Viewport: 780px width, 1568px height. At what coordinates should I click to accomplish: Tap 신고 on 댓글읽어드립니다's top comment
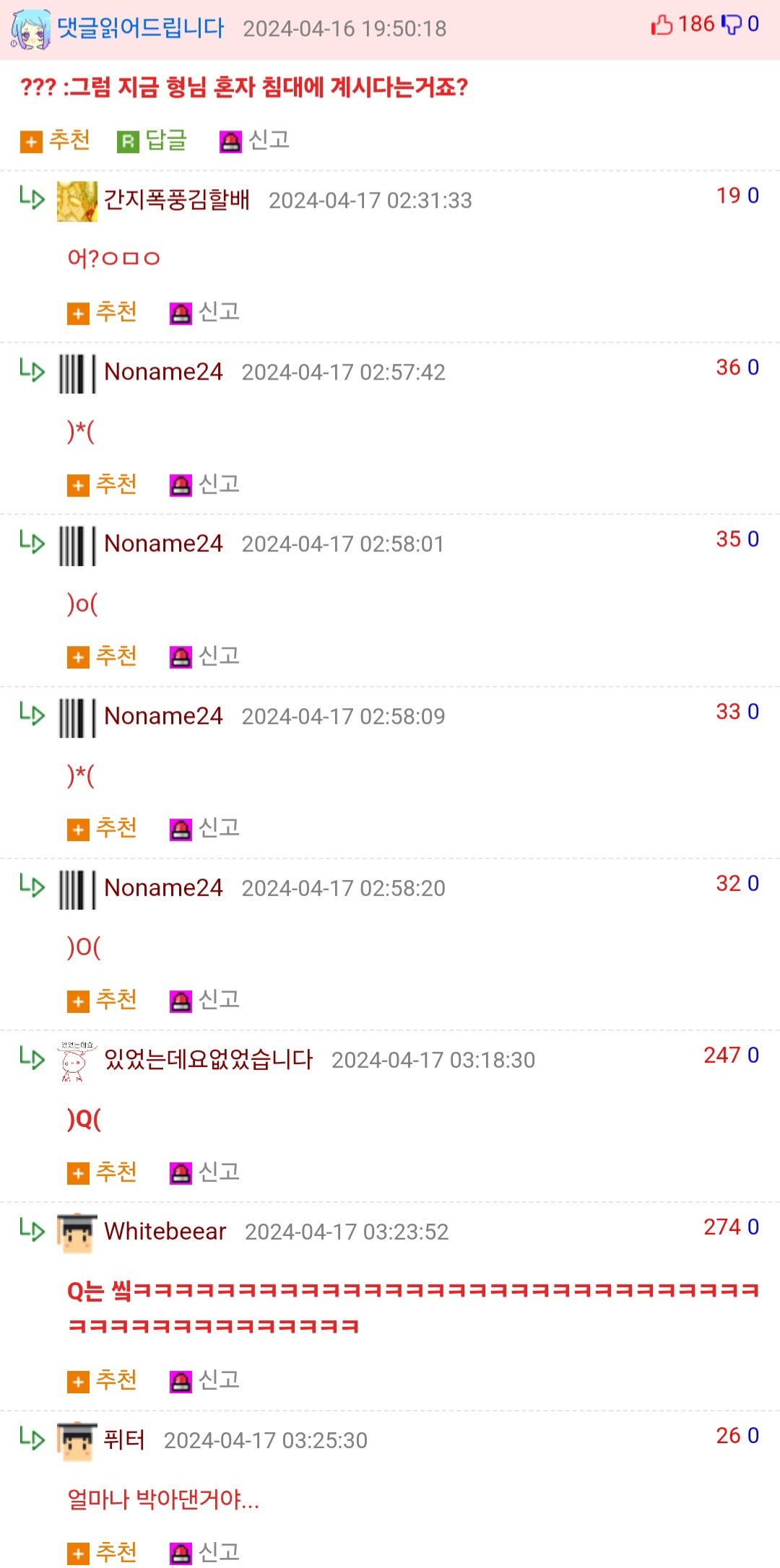click(x=255, y=140)
